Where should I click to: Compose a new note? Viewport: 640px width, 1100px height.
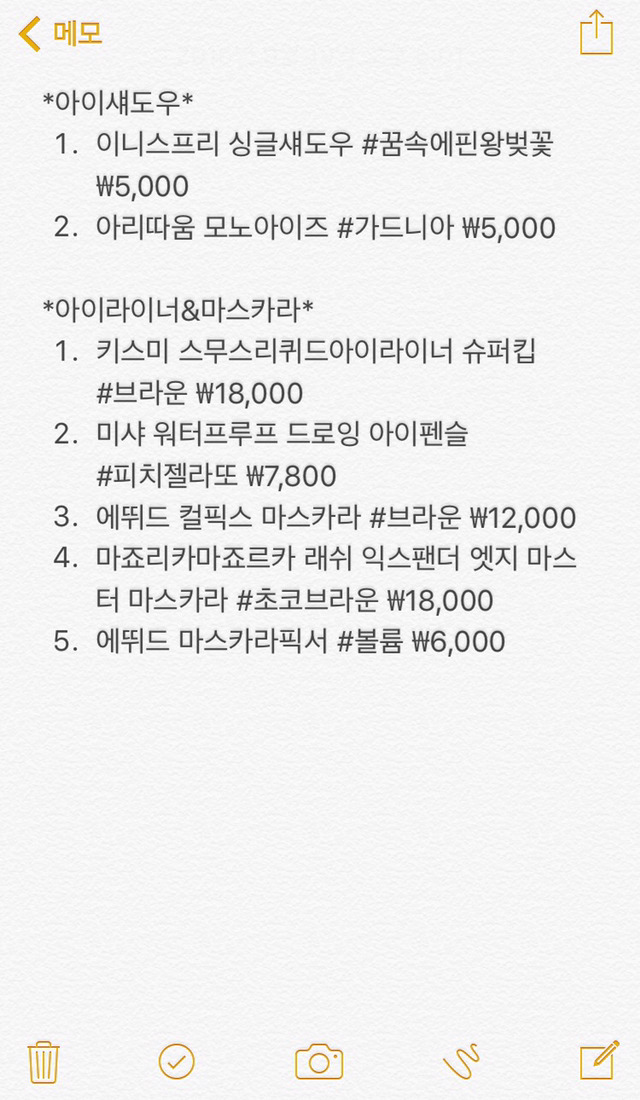click(598, 1060)
